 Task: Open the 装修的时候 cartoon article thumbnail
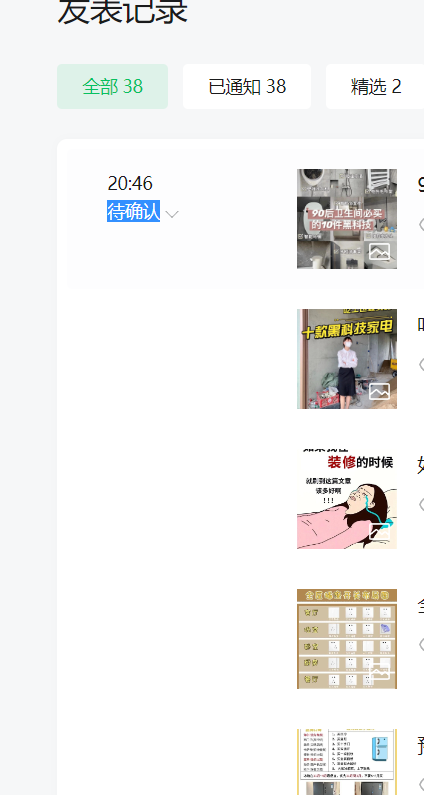pos(347,499)
